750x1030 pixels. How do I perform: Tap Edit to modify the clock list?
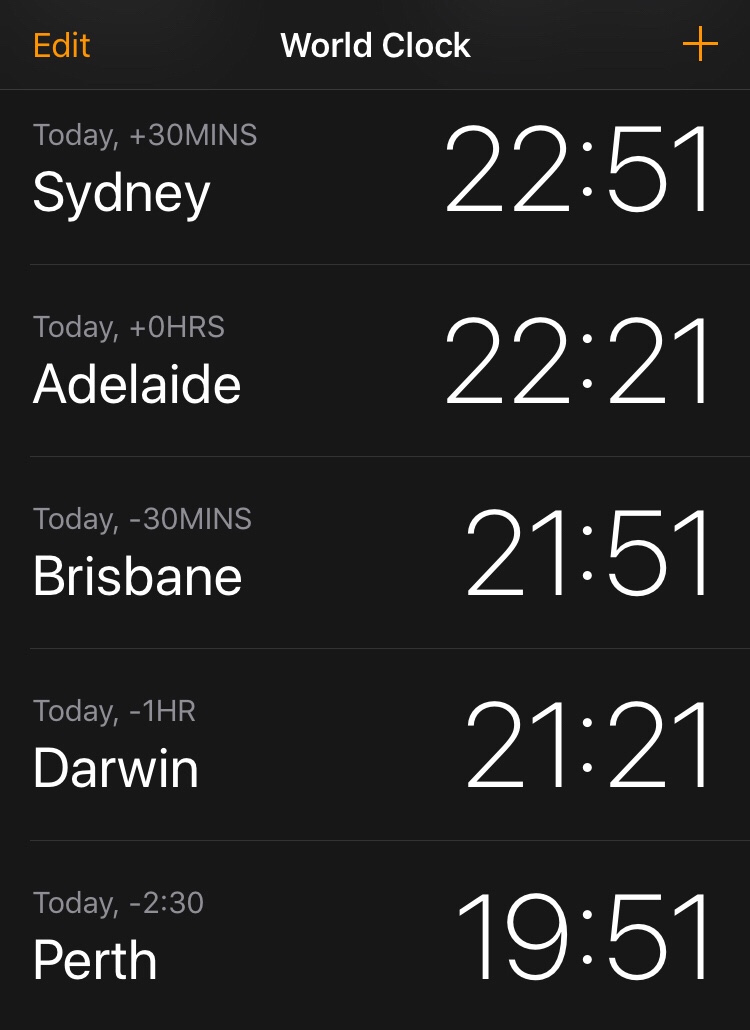pos(62,46)
